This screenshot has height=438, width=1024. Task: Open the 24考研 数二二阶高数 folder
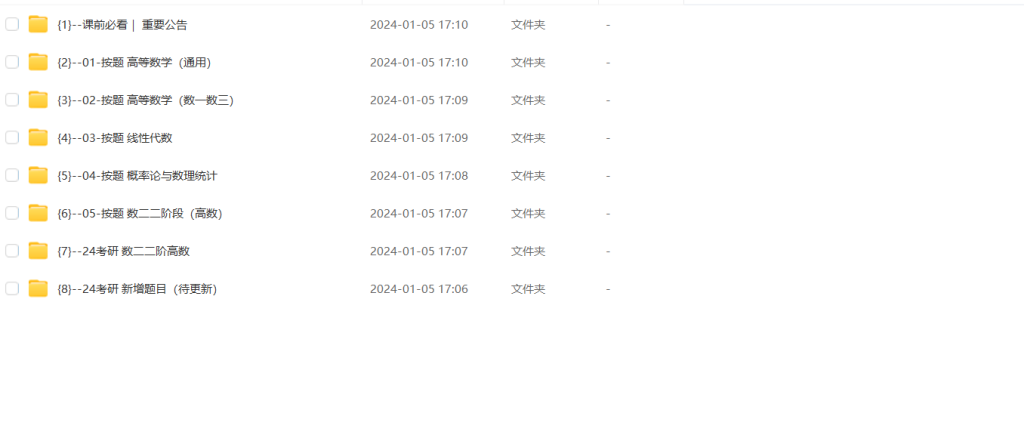123,251
